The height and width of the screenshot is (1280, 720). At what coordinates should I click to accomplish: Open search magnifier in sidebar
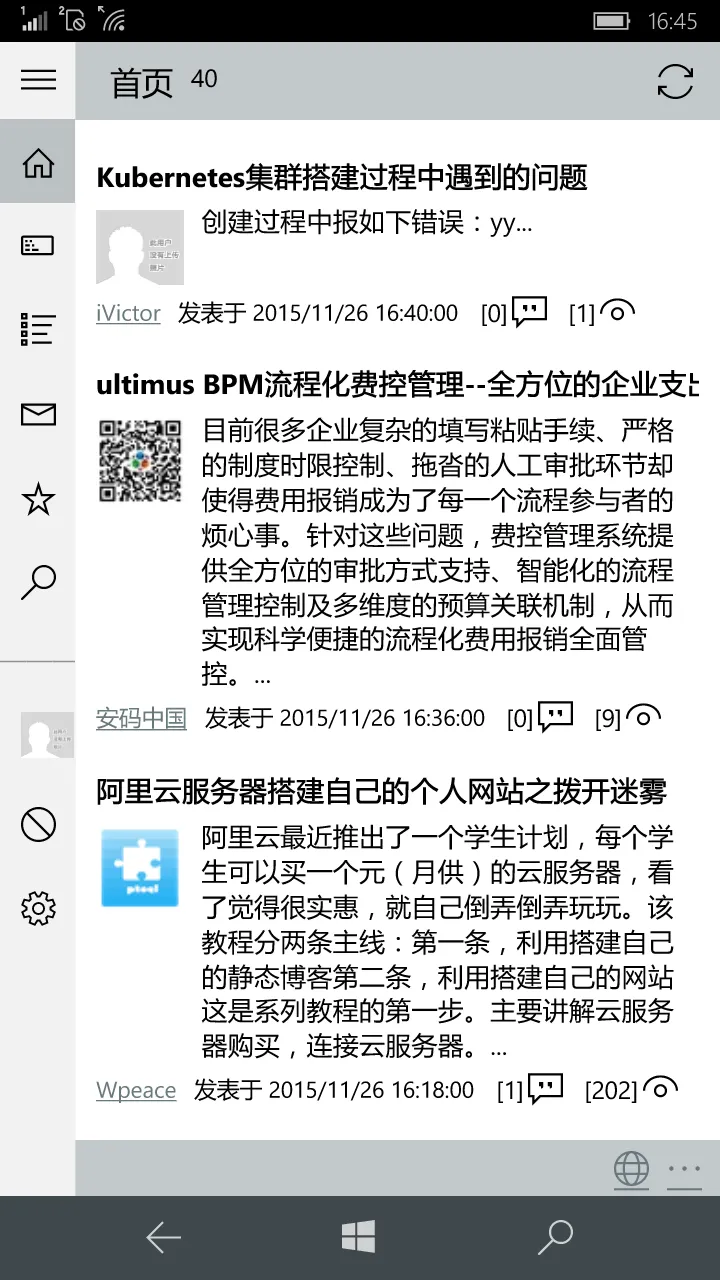38,582
